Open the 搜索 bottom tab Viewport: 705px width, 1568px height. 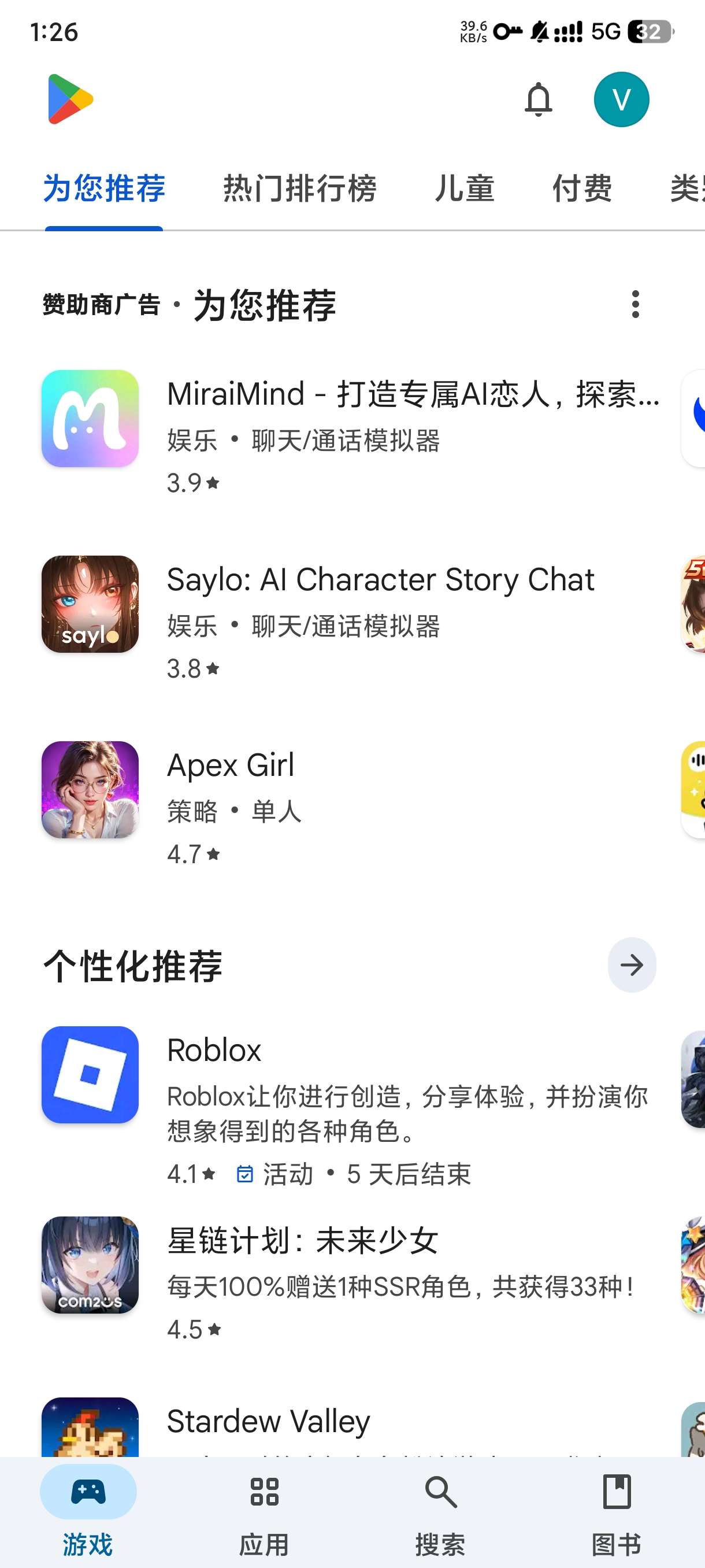440,1509
